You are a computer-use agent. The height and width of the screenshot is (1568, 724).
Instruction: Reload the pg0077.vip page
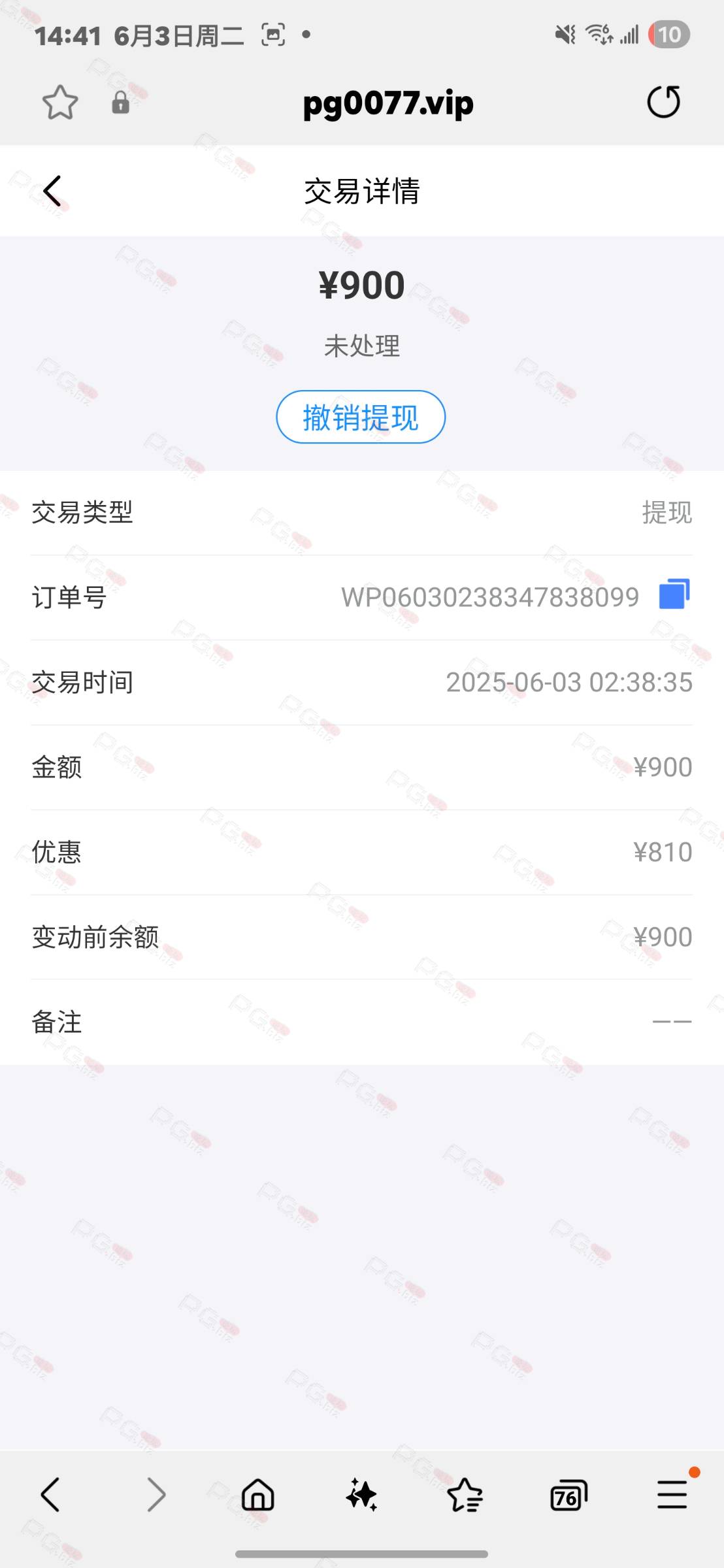tap(664, 102)
